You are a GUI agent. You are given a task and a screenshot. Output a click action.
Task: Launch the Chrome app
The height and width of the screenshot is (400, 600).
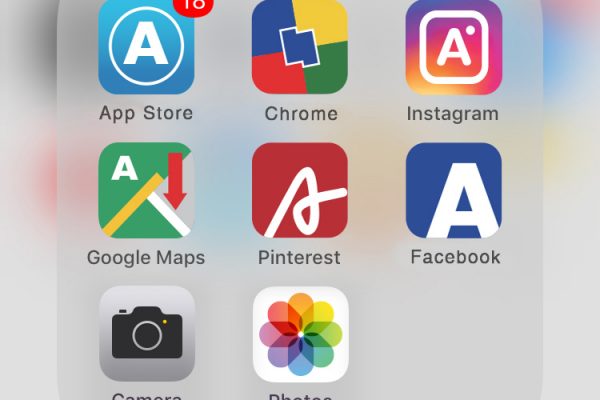(300, 48)
